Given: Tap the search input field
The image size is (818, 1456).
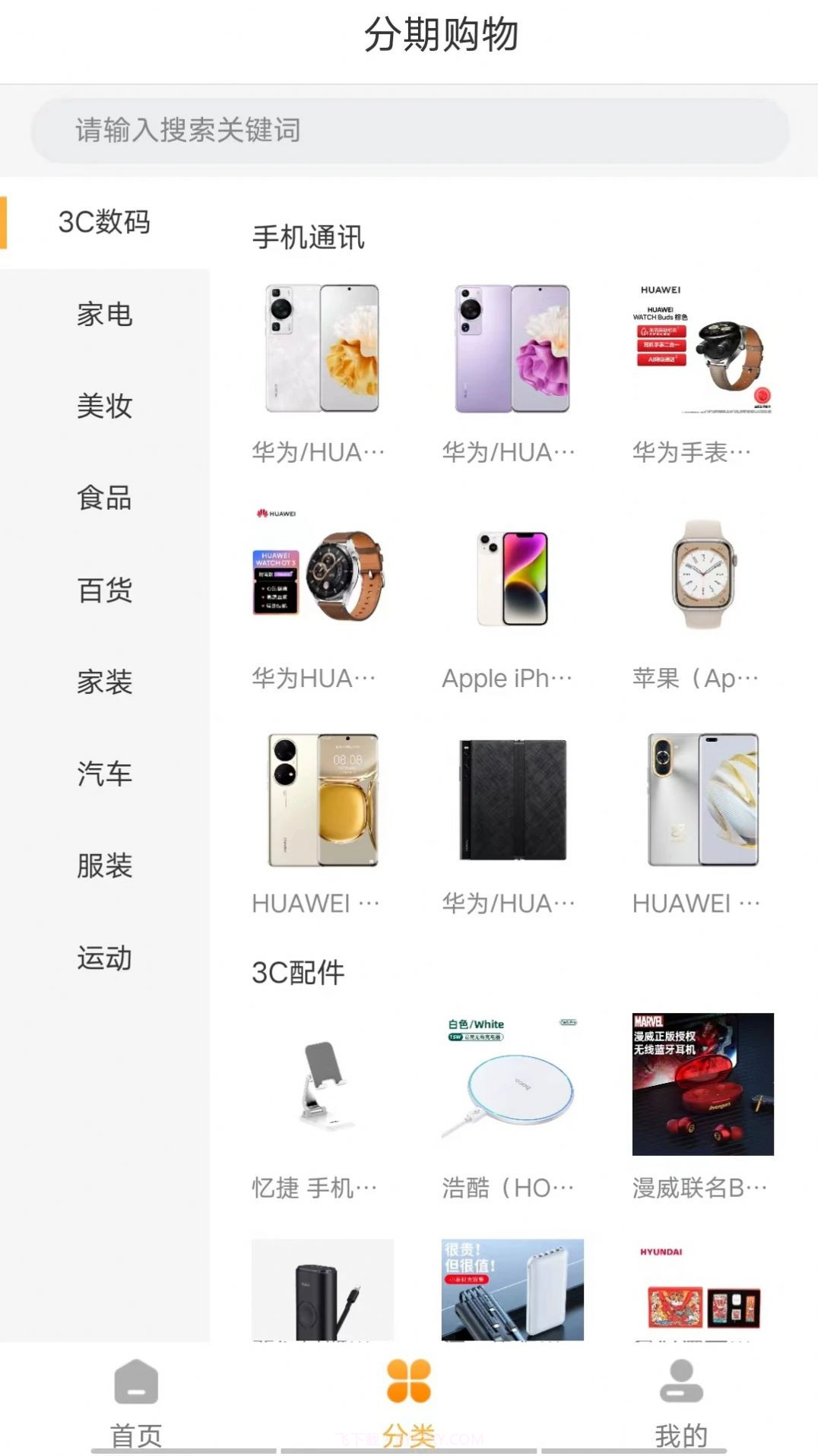Looking at the screenshot, I should pyautogui.click(x=408, y=129).
